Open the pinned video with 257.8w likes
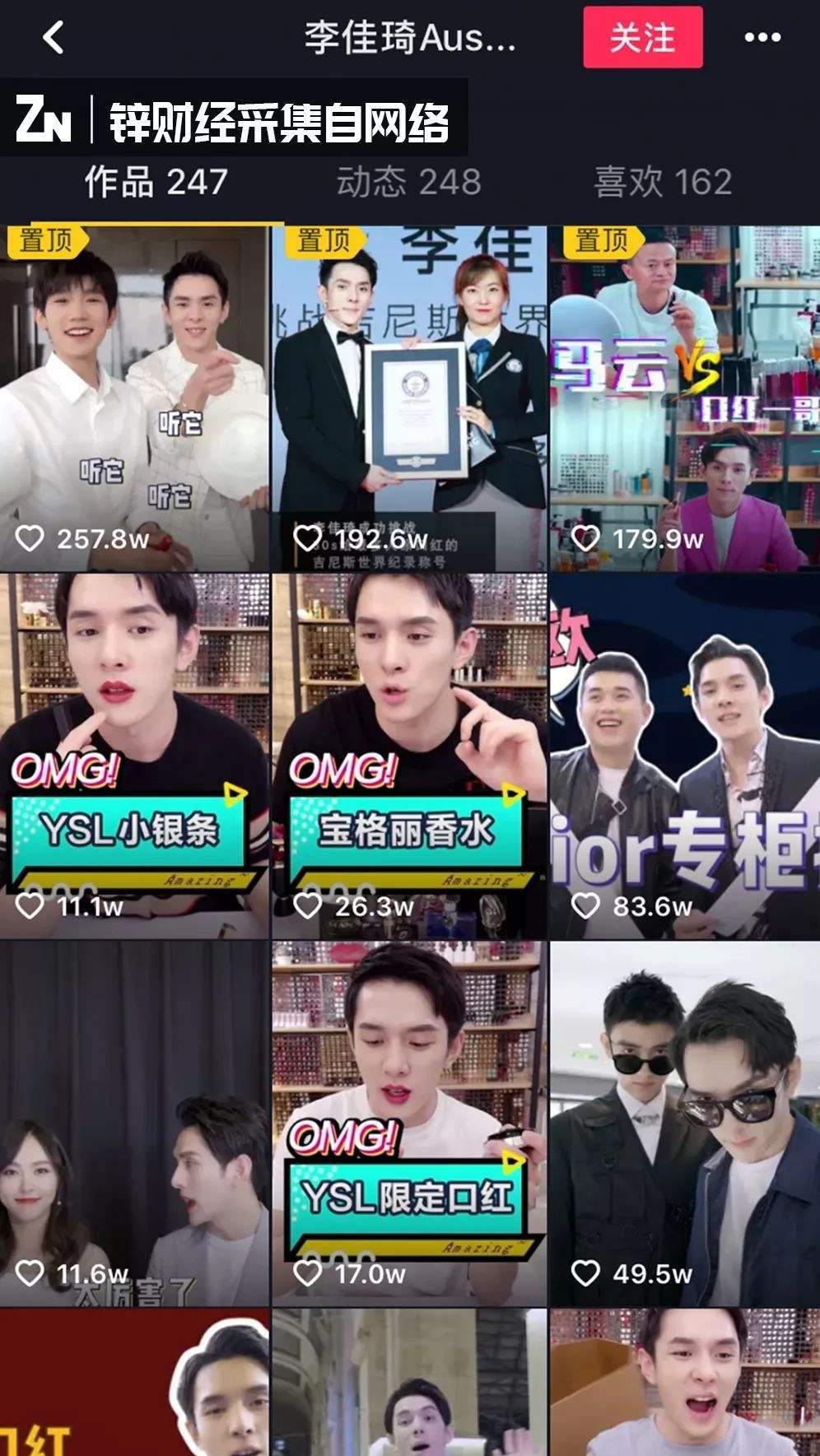This screenshot has height=1456, width=820. click(134, 399)
